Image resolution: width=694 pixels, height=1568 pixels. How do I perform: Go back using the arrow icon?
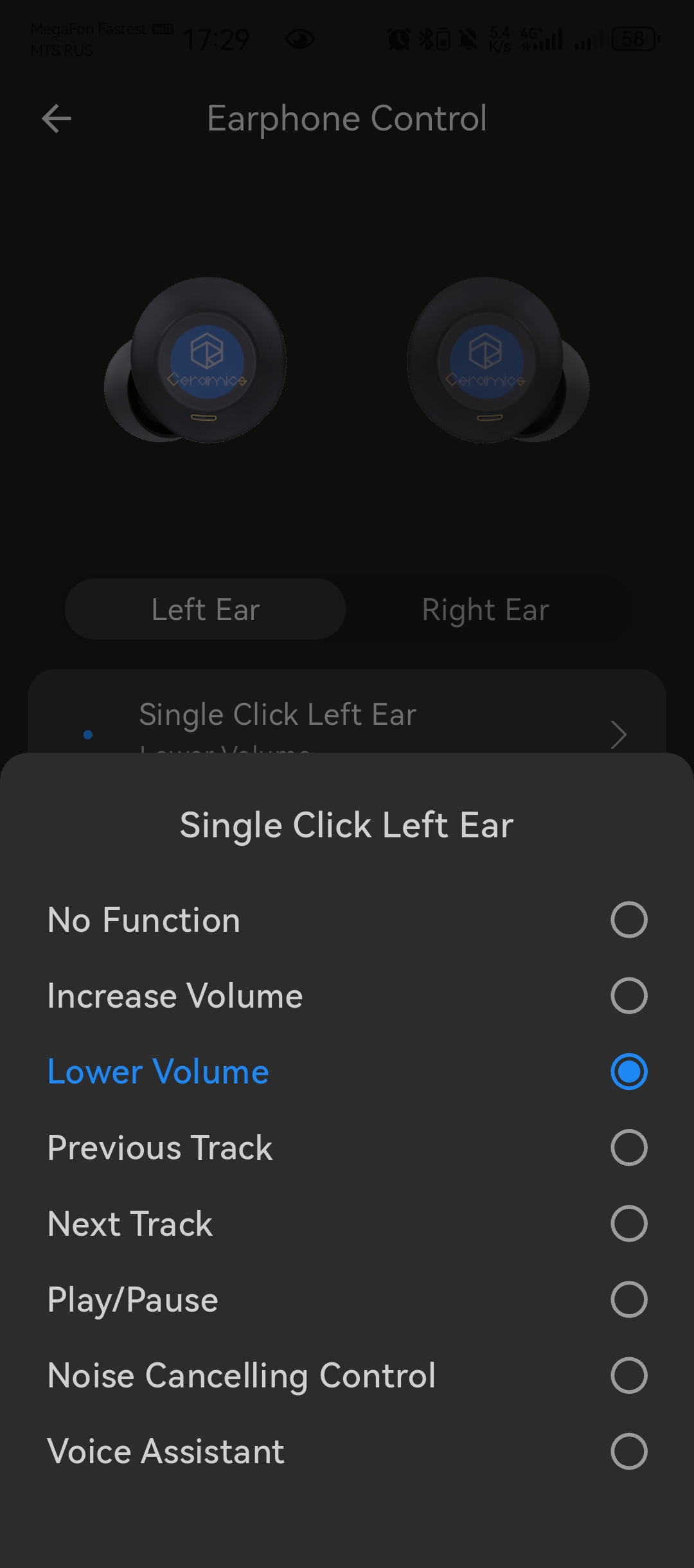[57, 119]
